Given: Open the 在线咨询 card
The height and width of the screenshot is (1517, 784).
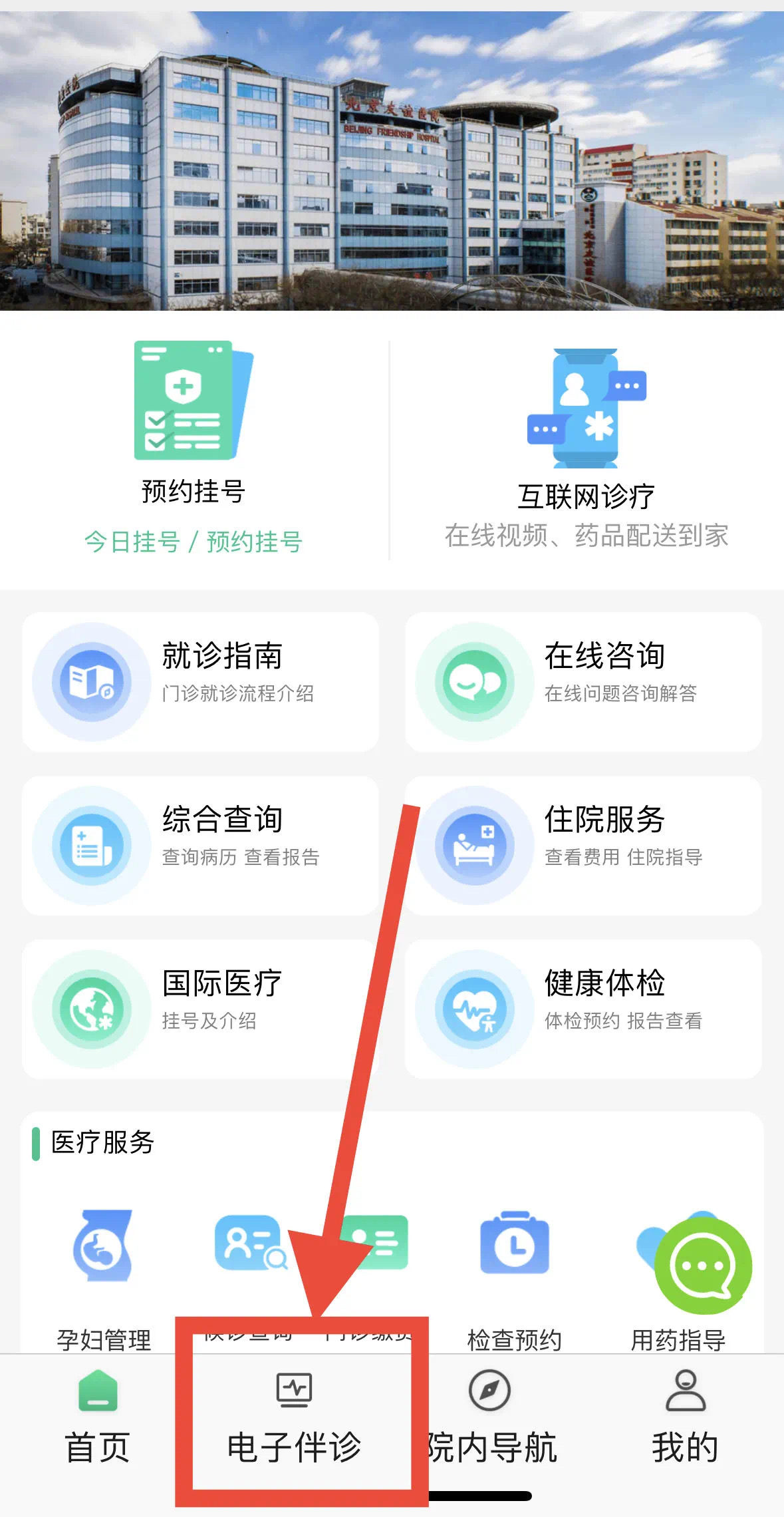Looking at the screenshot, I should (x=583, y=681).
